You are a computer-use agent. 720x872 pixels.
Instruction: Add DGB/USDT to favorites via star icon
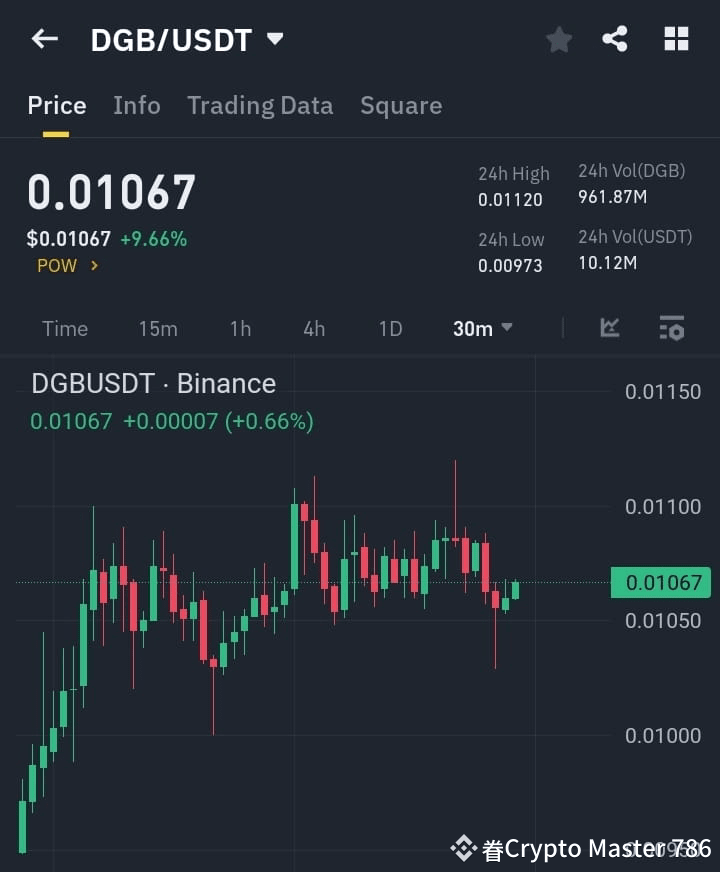558,39
